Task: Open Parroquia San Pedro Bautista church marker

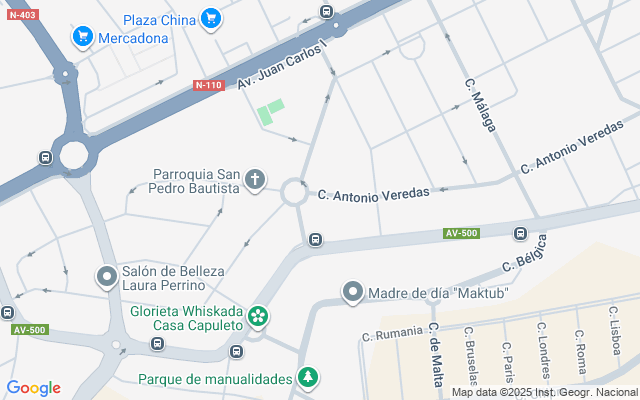Action: click(255, 180)
